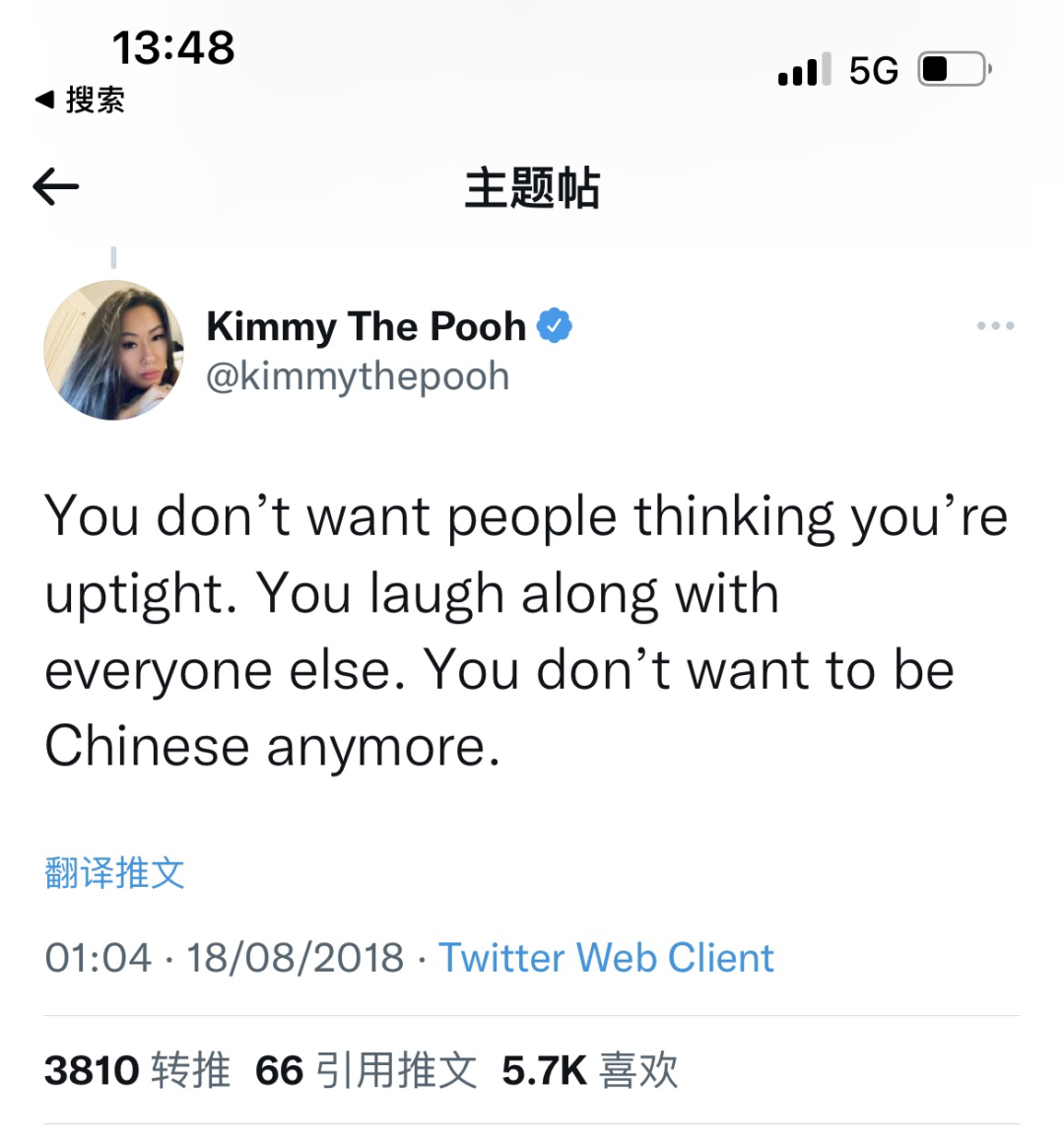Go back using the arrow icon
The width and height of the screenshot is (1064, 1148).
[x=56, y=186]
